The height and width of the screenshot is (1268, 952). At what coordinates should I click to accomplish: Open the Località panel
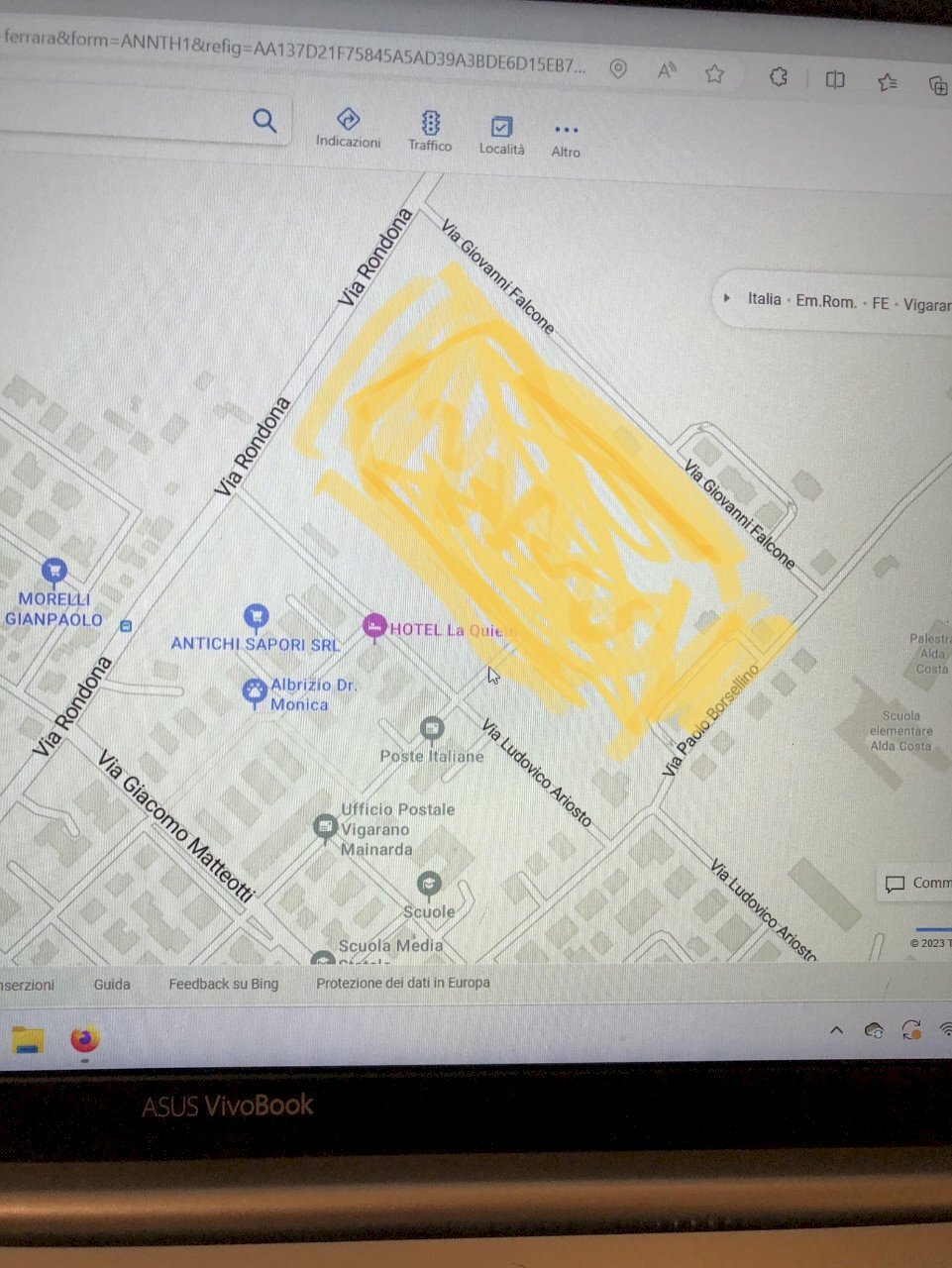501,135
